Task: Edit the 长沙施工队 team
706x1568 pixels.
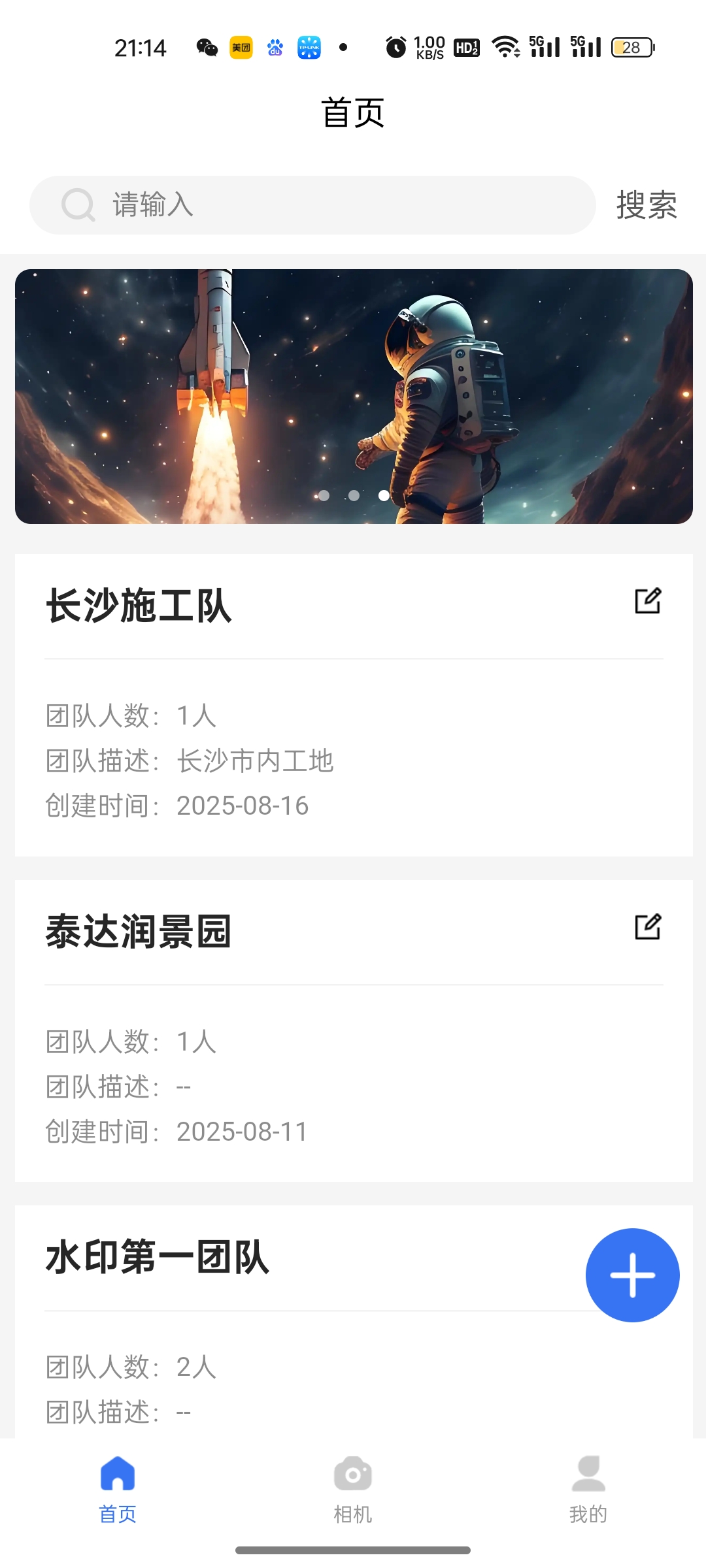Action: [x=648, y=601]
